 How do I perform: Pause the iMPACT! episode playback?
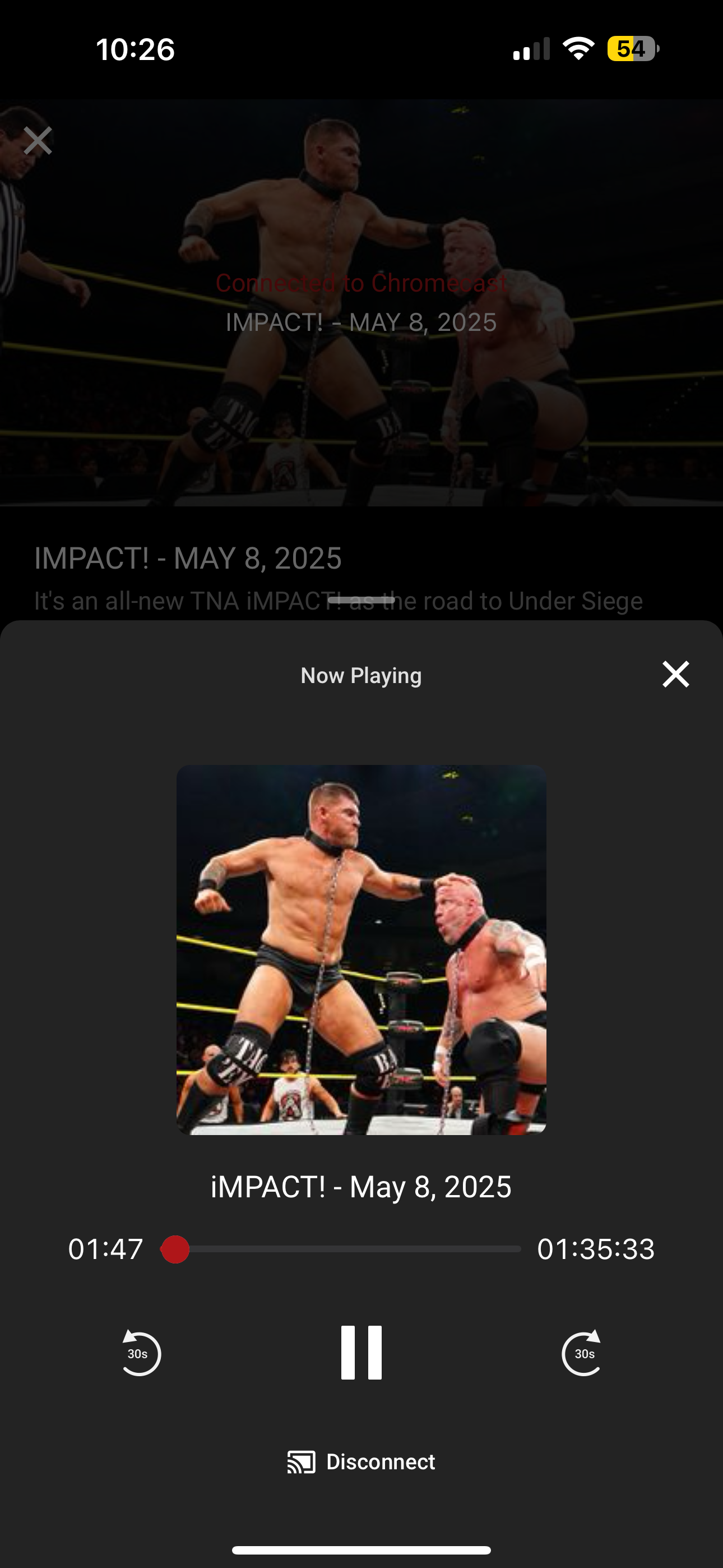click(361, 1353)
